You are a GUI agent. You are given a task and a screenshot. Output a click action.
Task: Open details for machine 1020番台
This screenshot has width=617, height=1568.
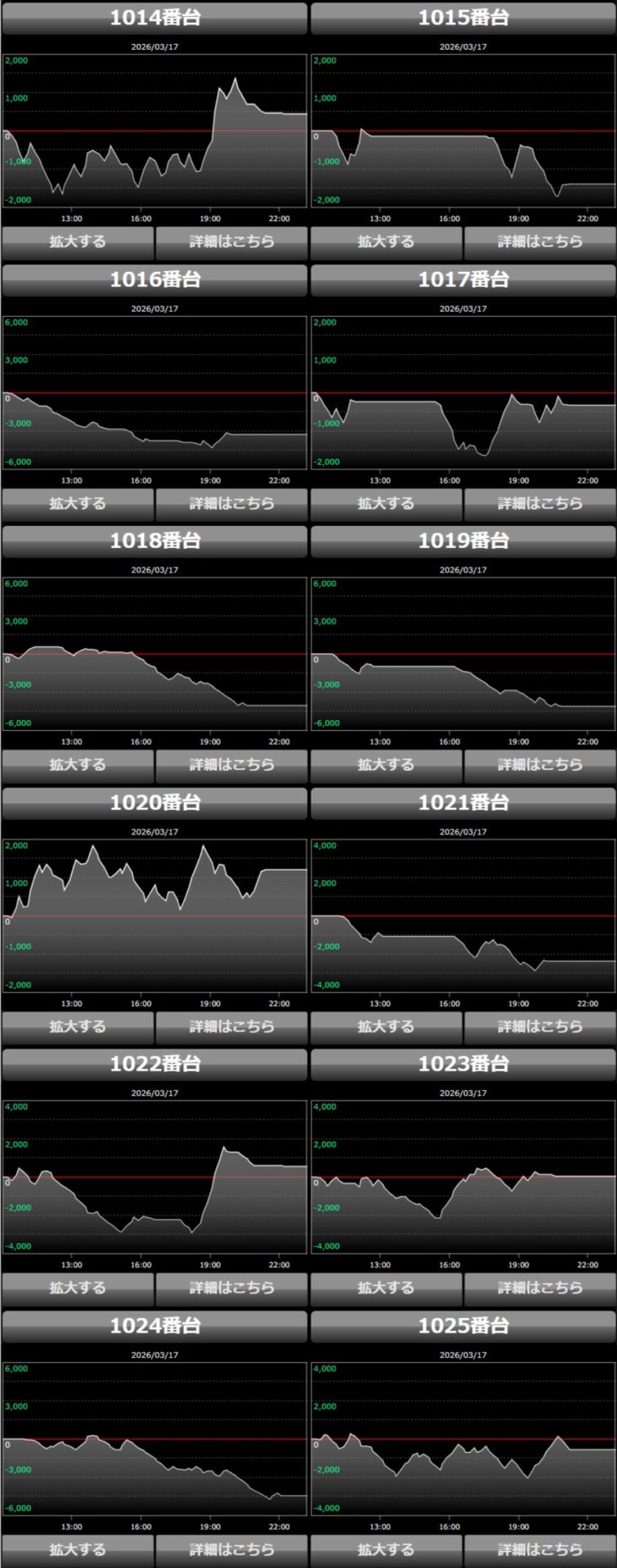coord(231,1027)
